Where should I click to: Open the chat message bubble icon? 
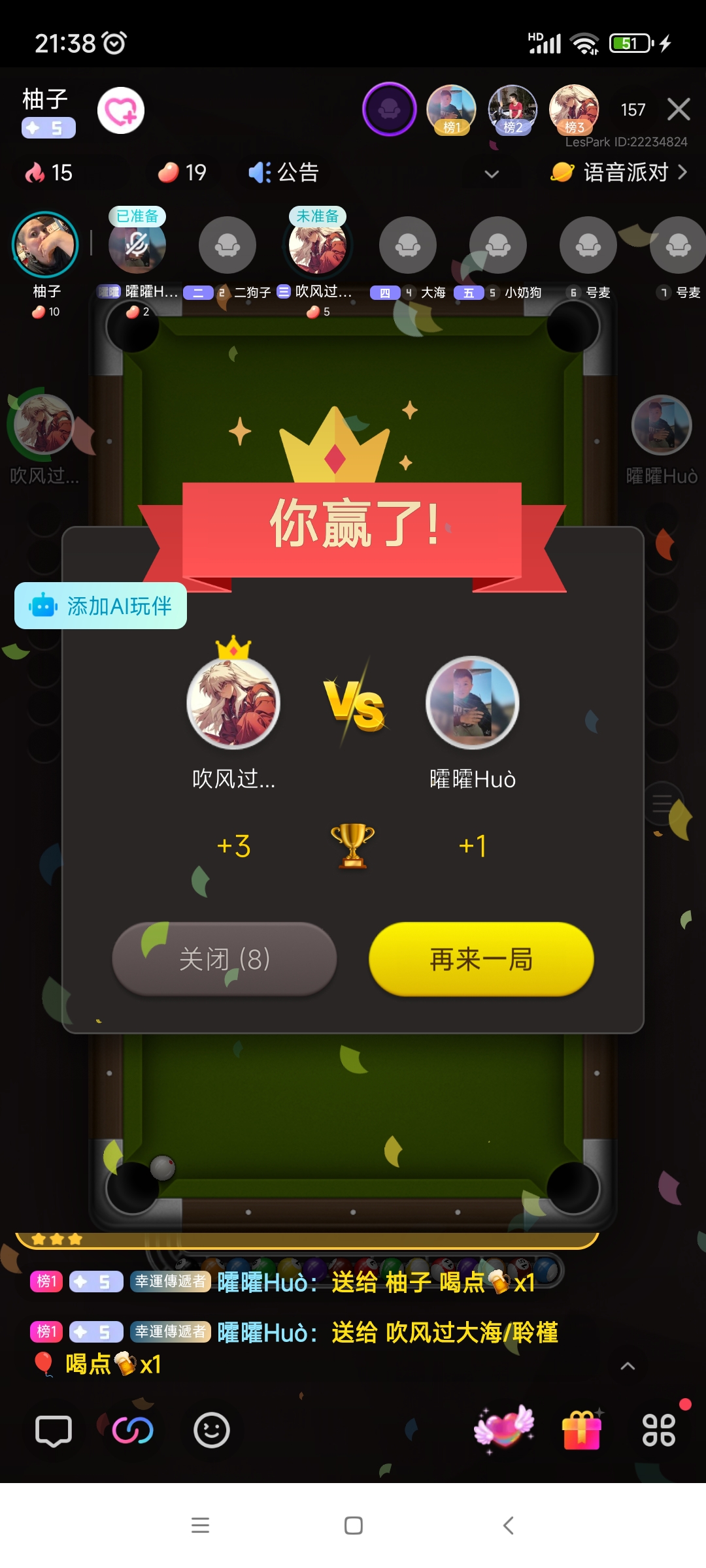pyautogui.click(x=53, y=1431)
